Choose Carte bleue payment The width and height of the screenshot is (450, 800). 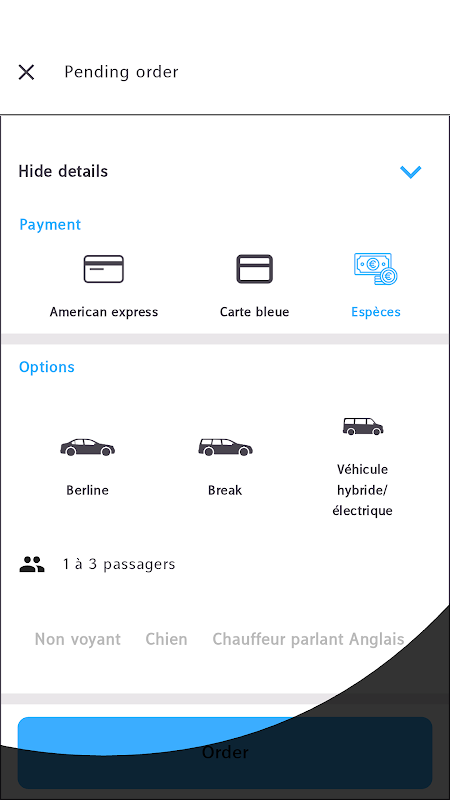tap(254, 286)
